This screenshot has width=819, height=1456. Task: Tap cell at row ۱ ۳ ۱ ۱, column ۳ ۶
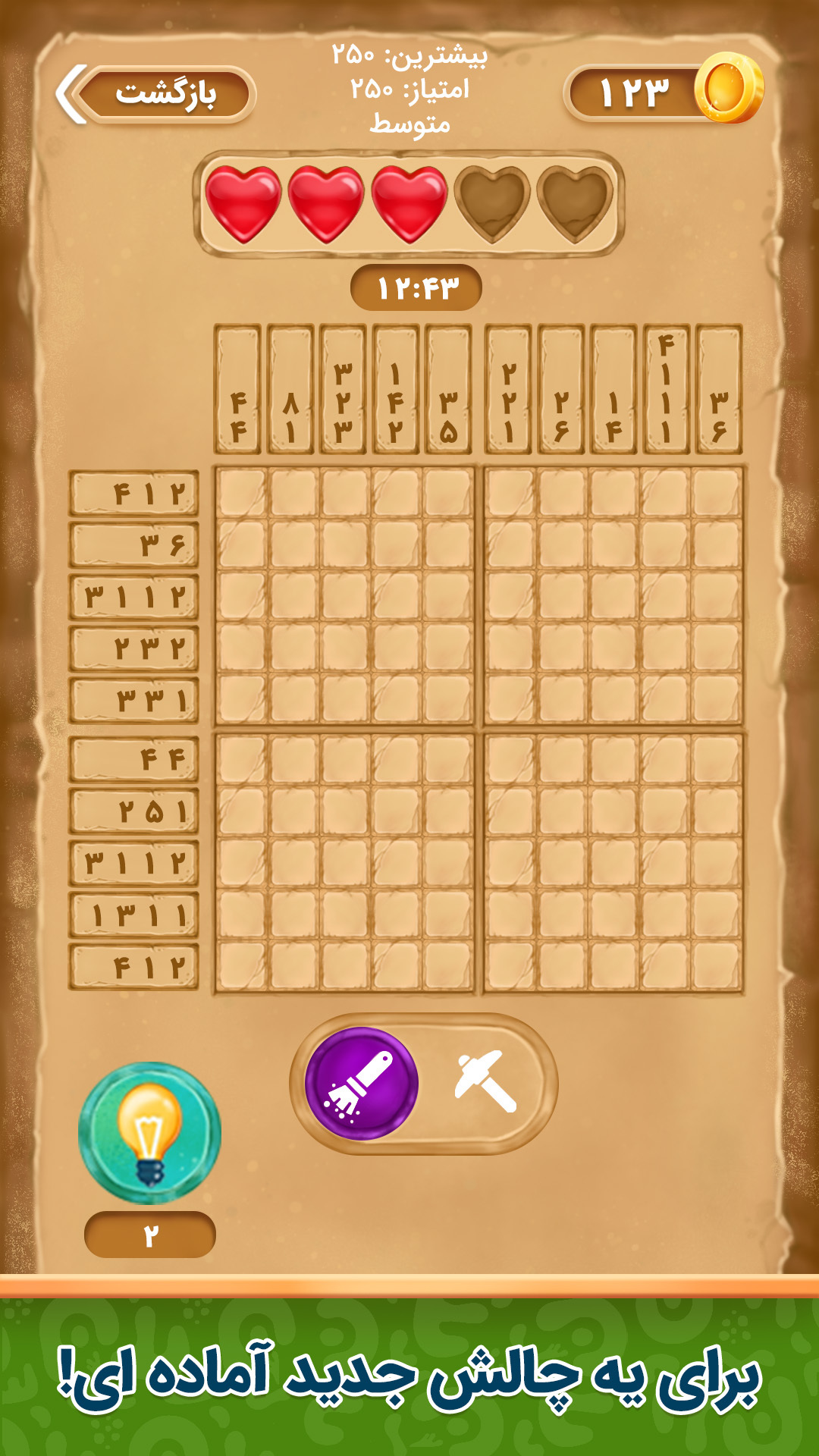pos(717,915)
